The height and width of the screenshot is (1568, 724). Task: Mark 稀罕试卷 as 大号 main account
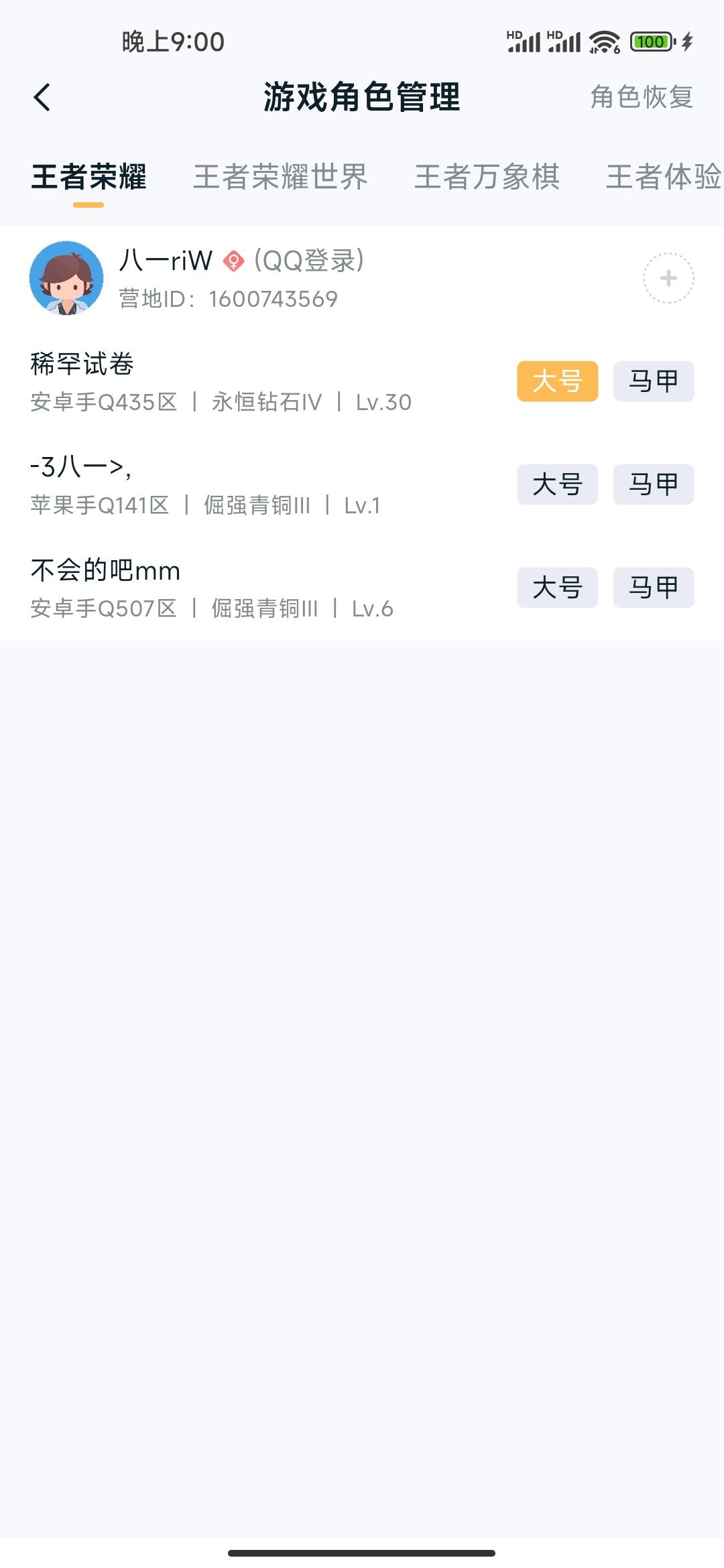coord(557,380)
